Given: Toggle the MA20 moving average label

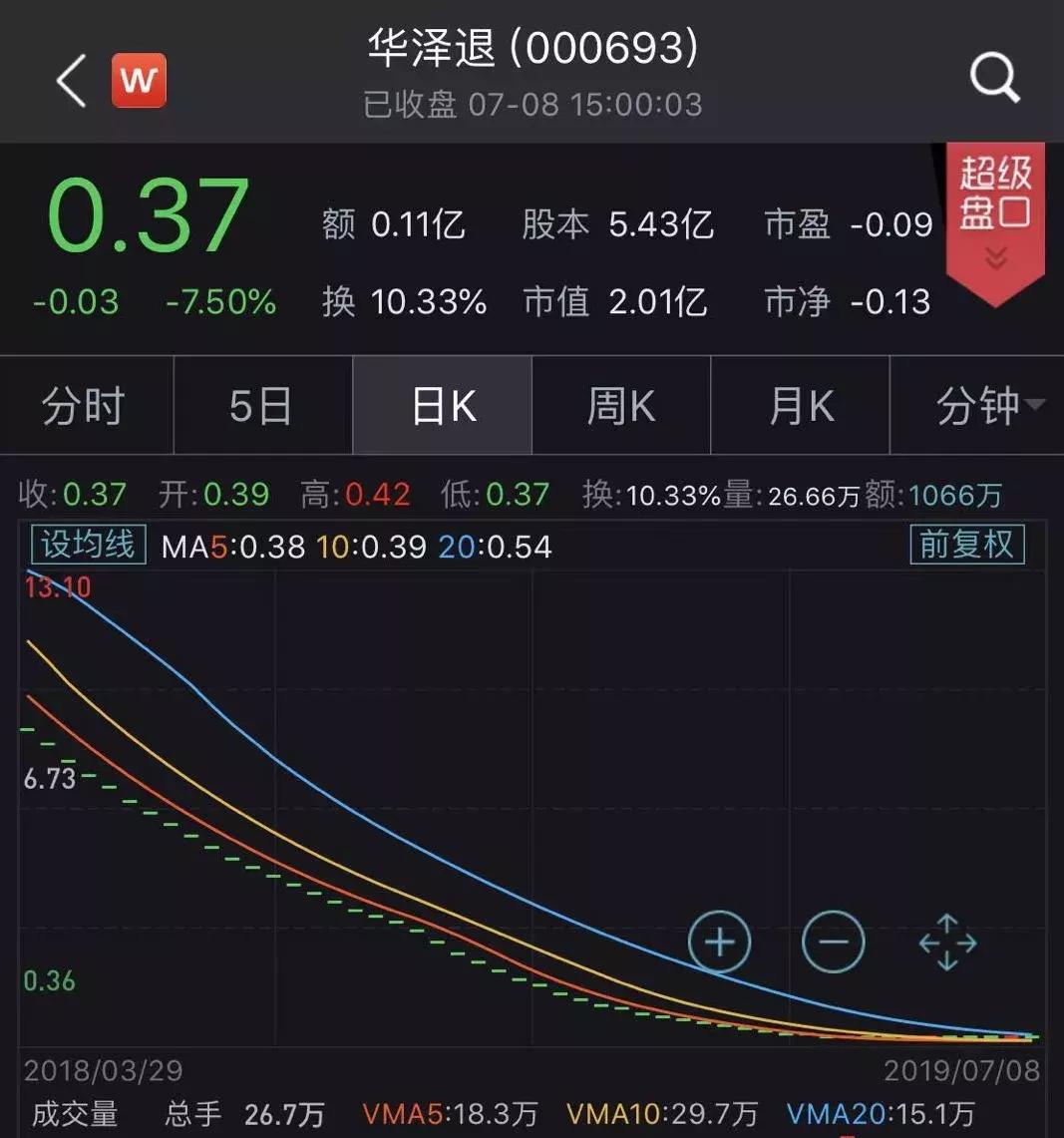Looking at the screenshot, I should tap(494, 546).
